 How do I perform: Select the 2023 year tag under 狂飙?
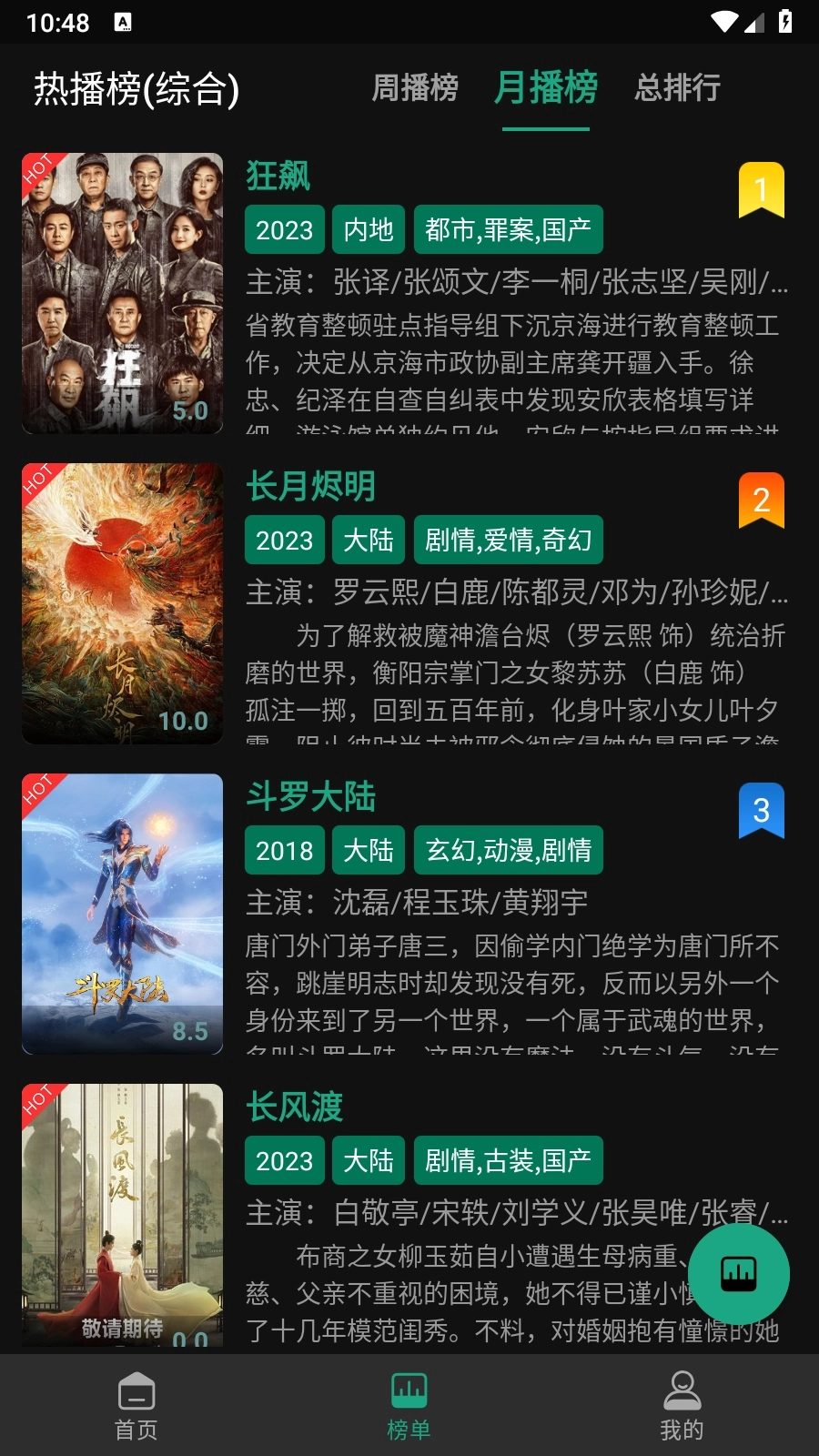pos(283,229)
